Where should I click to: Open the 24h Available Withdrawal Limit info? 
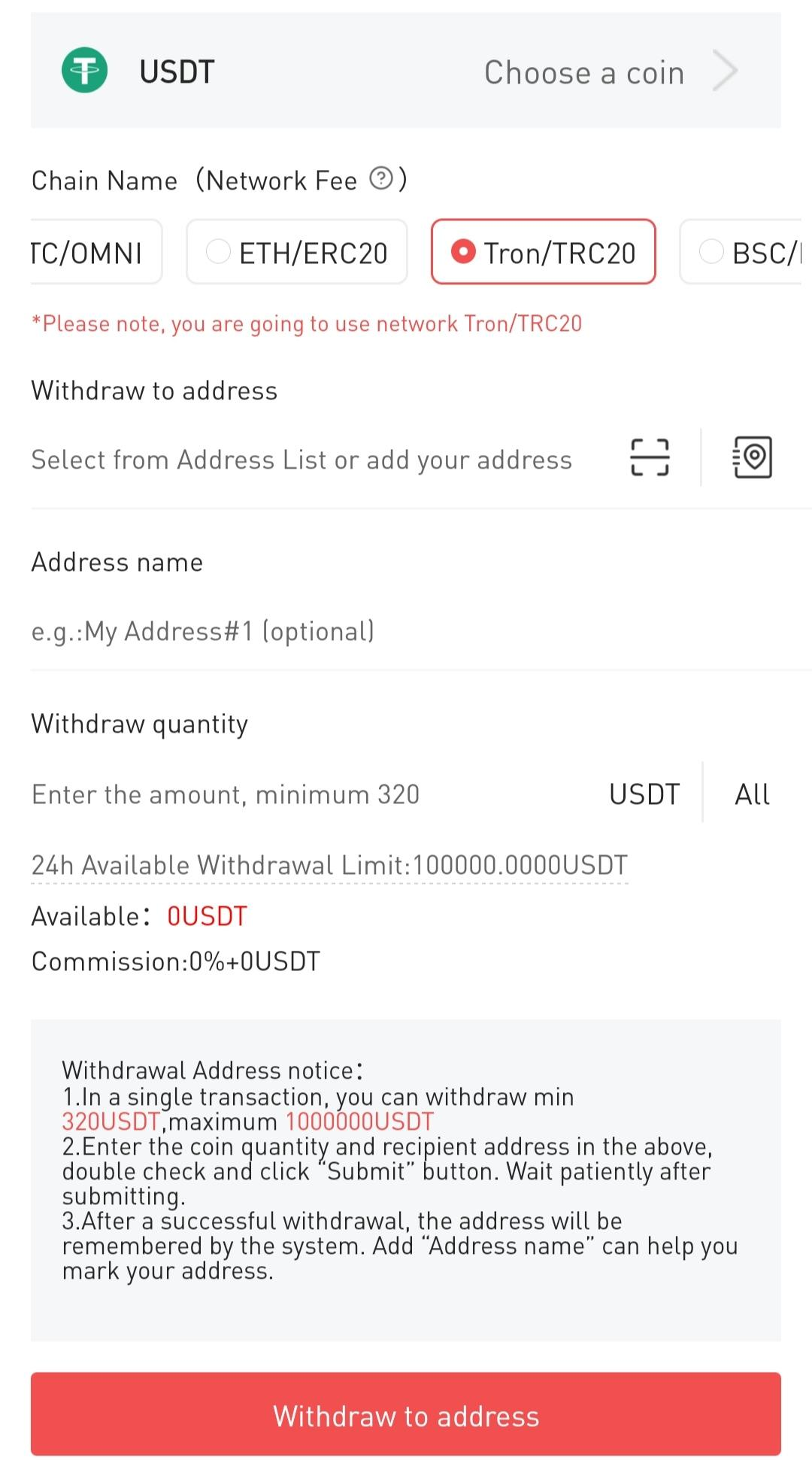tap(329, 866)
